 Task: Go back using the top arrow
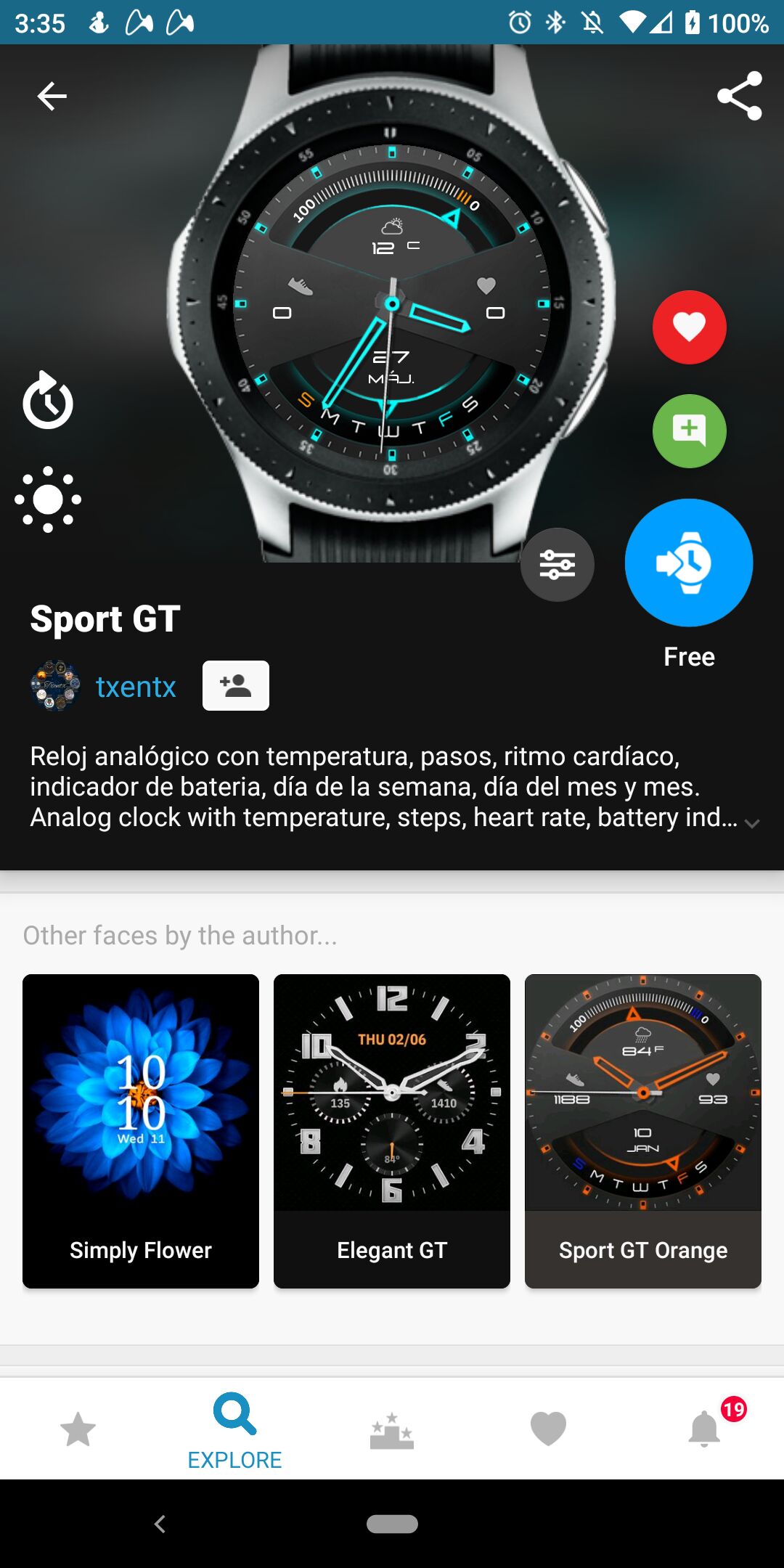coord(52,96)
